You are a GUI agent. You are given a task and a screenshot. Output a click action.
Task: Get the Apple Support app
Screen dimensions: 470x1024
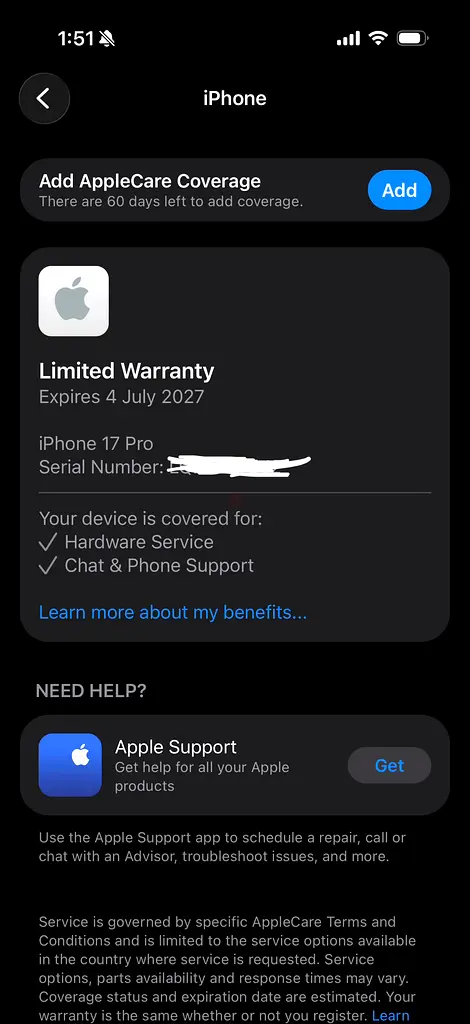click(389, 765)
